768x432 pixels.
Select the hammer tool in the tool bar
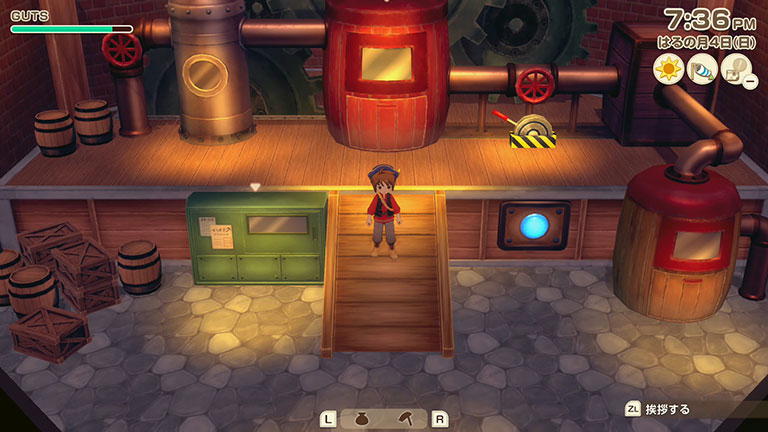[x=406, y=419]
